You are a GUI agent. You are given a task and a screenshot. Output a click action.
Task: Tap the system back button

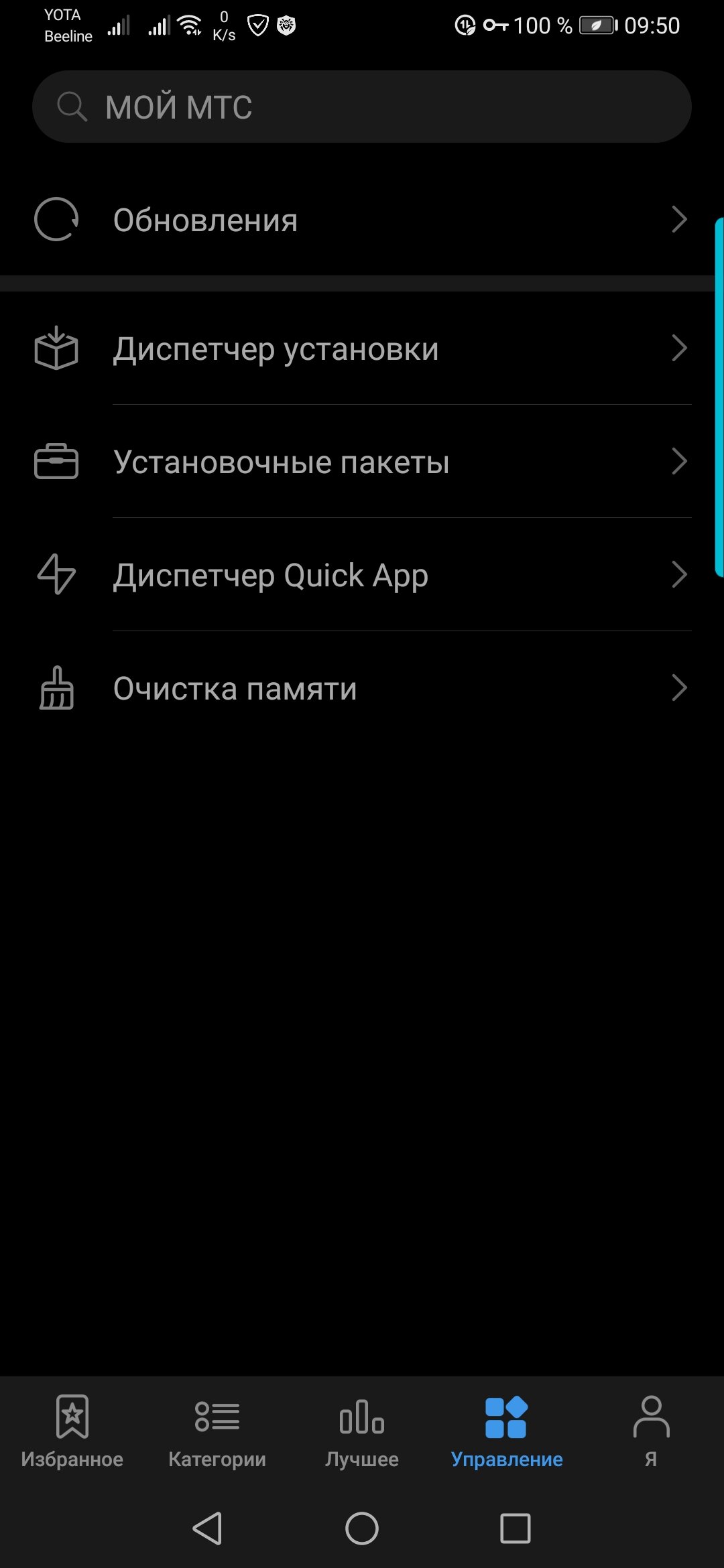(x=208, y=1528)
